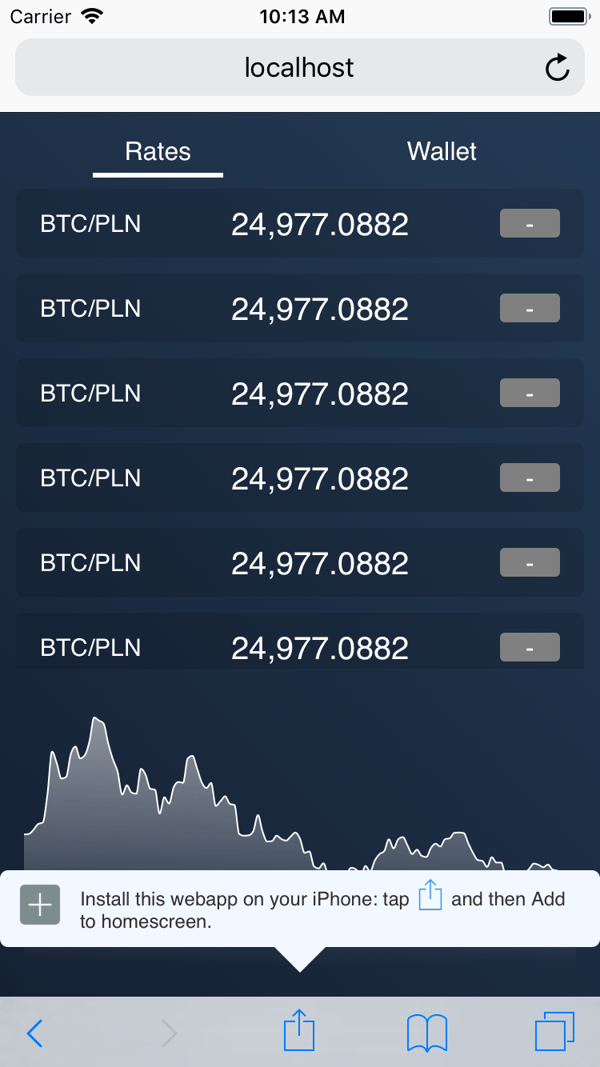The image size is (600, 1067).
Task: Switch to the Wallet tab
Action: [x=441, y=152]
